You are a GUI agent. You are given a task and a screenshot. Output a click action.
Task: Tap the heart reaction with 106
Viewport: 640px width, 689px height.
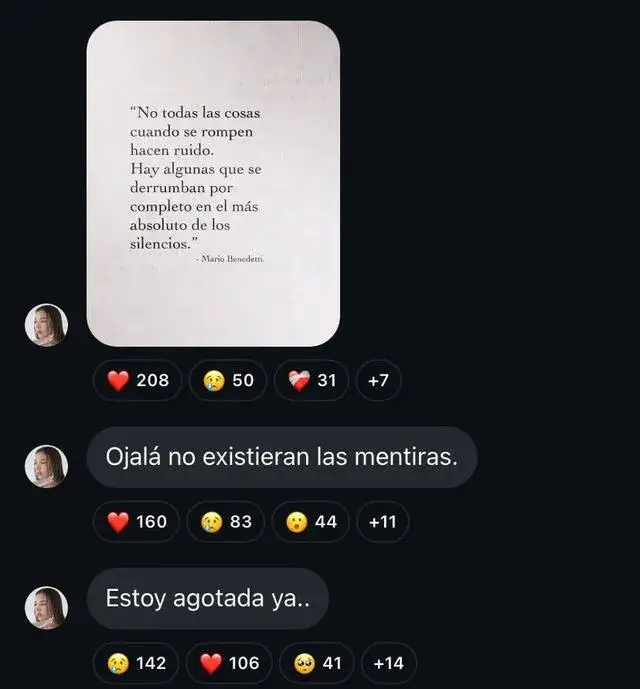click(x=229, y=662)
